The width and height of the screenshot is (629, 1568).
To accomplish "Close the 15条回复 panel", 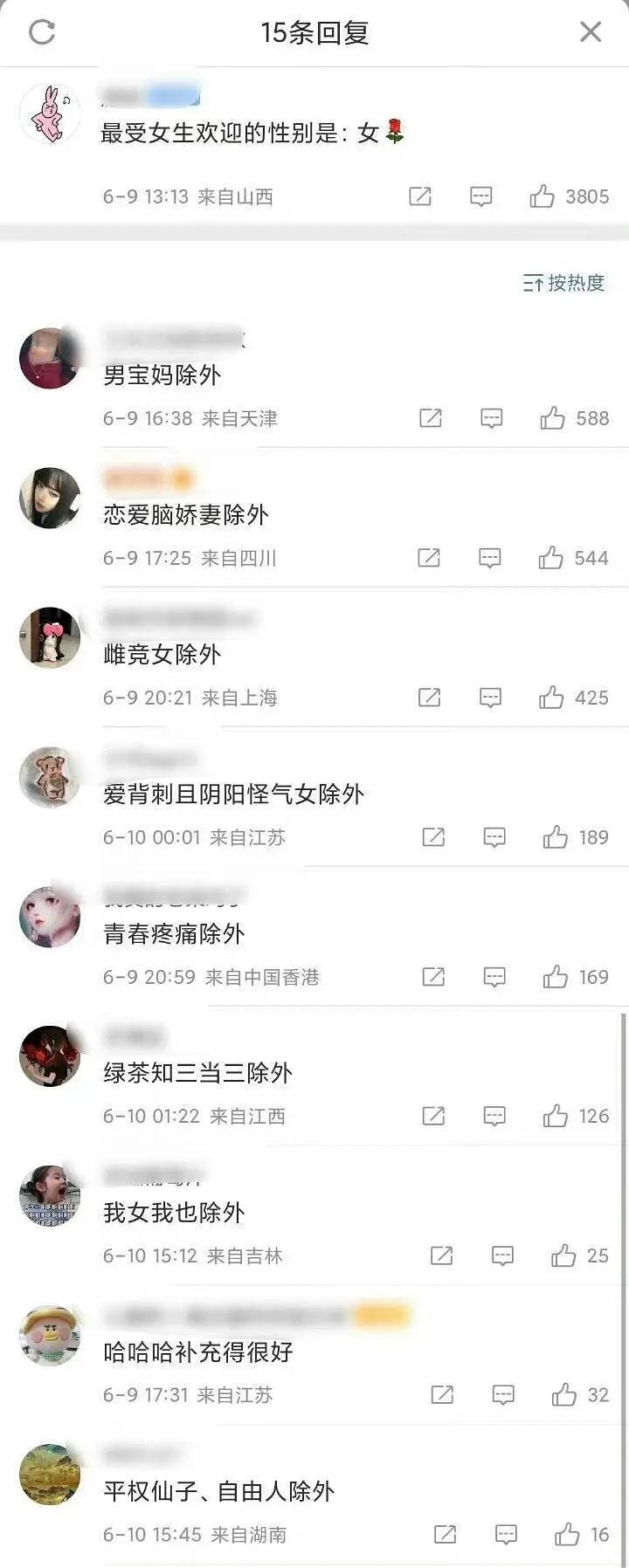I will click(591, 32).
